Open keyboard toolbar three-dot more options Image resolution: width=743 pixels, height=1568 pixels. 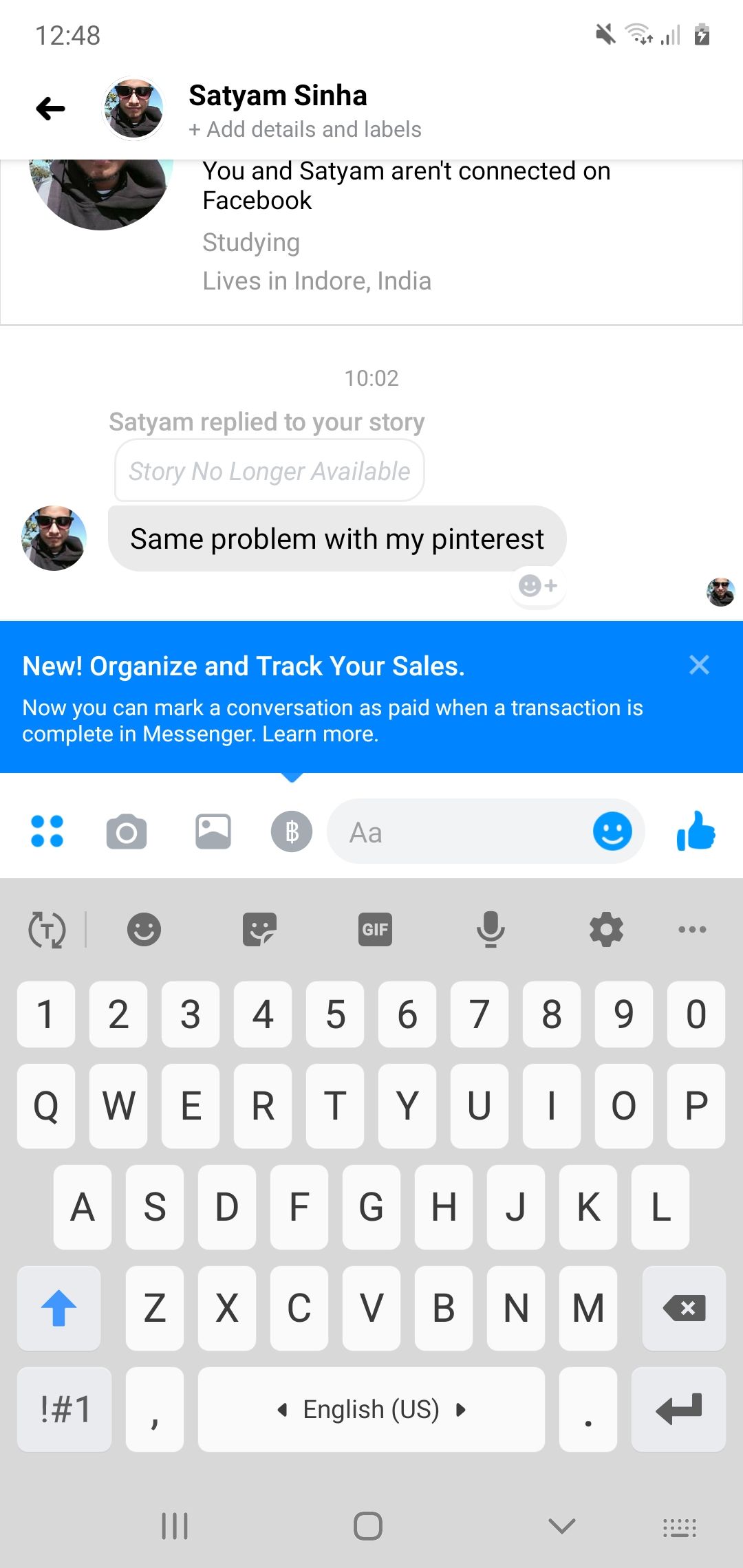tap(692, 930)
